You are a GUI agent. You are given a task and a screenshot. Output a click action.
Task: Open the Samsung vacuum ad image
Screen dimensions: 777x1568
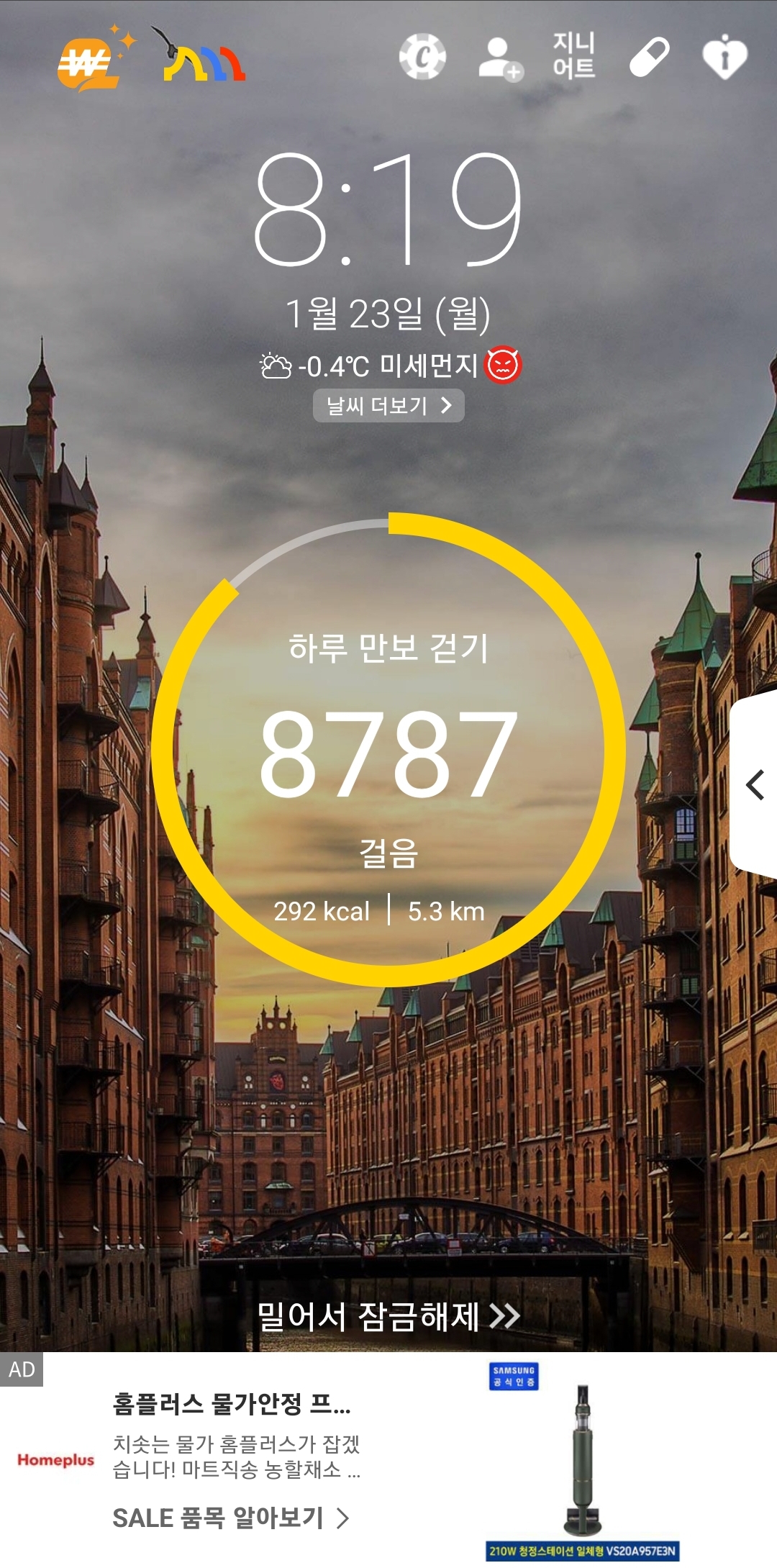click(x=583, y=1461)
